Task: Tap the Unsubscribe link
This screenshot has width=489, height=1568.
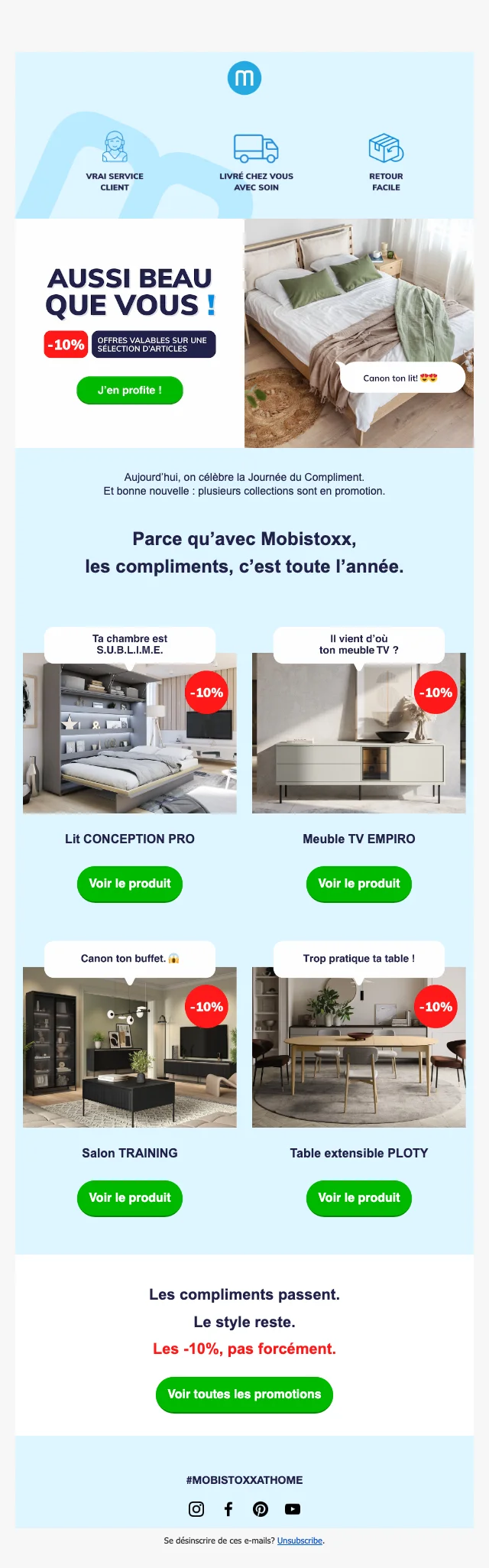Action: coord(300,1540)
